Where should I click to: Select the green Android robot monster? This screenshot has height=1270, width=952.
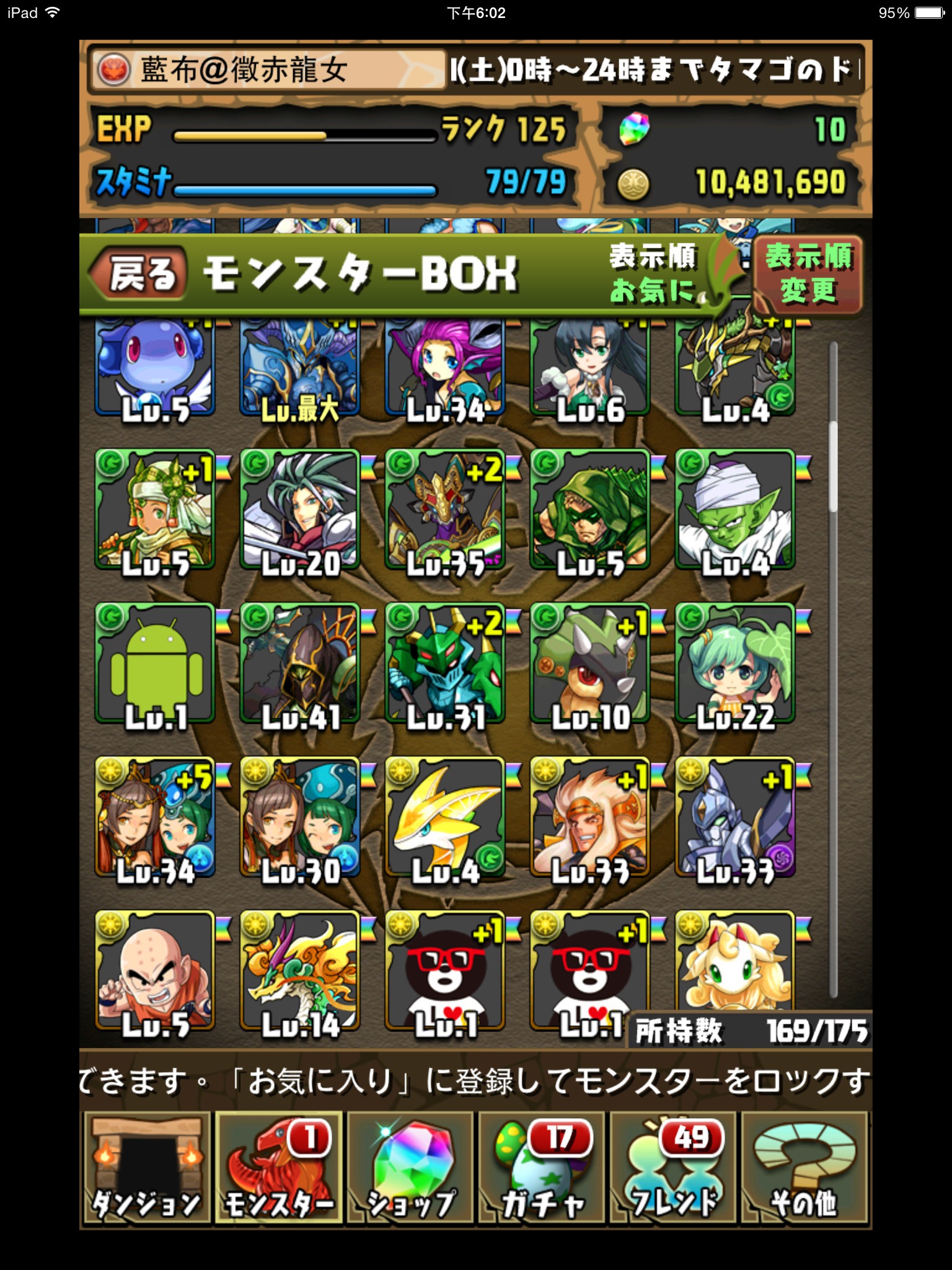[x=155, y=664]
